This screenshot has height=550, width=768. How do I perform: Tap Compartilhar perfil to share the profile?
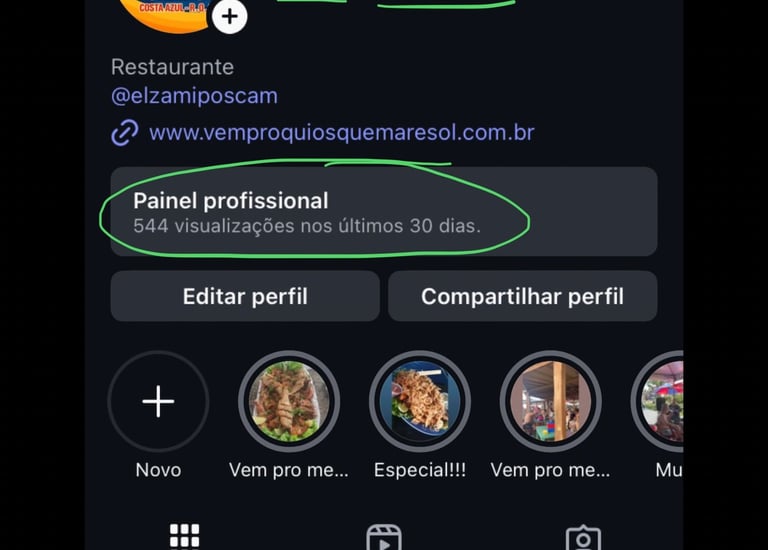(522, 296)
